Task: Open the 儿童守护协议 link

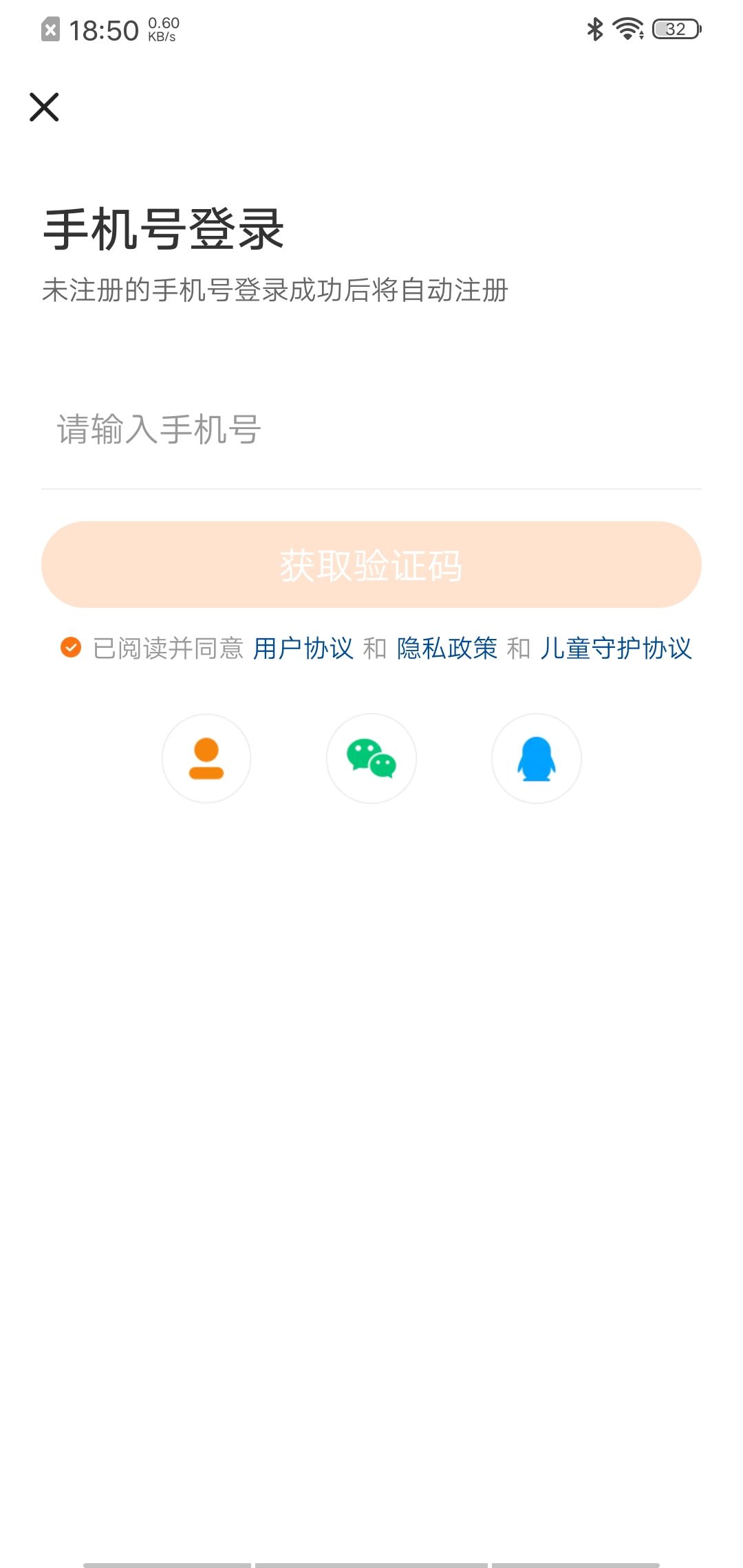Action: coord(616,648)
